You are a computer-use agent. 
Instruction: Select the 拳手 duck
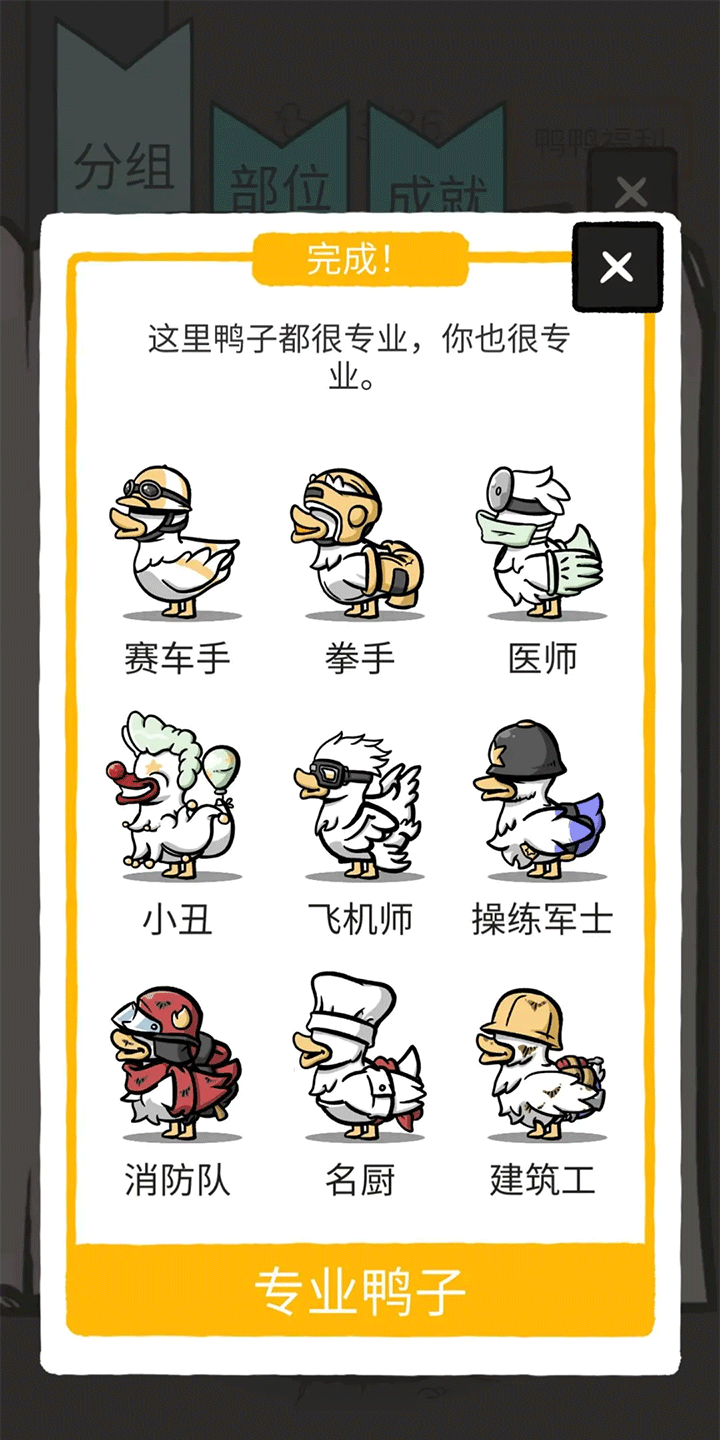[x=358, y=545]
